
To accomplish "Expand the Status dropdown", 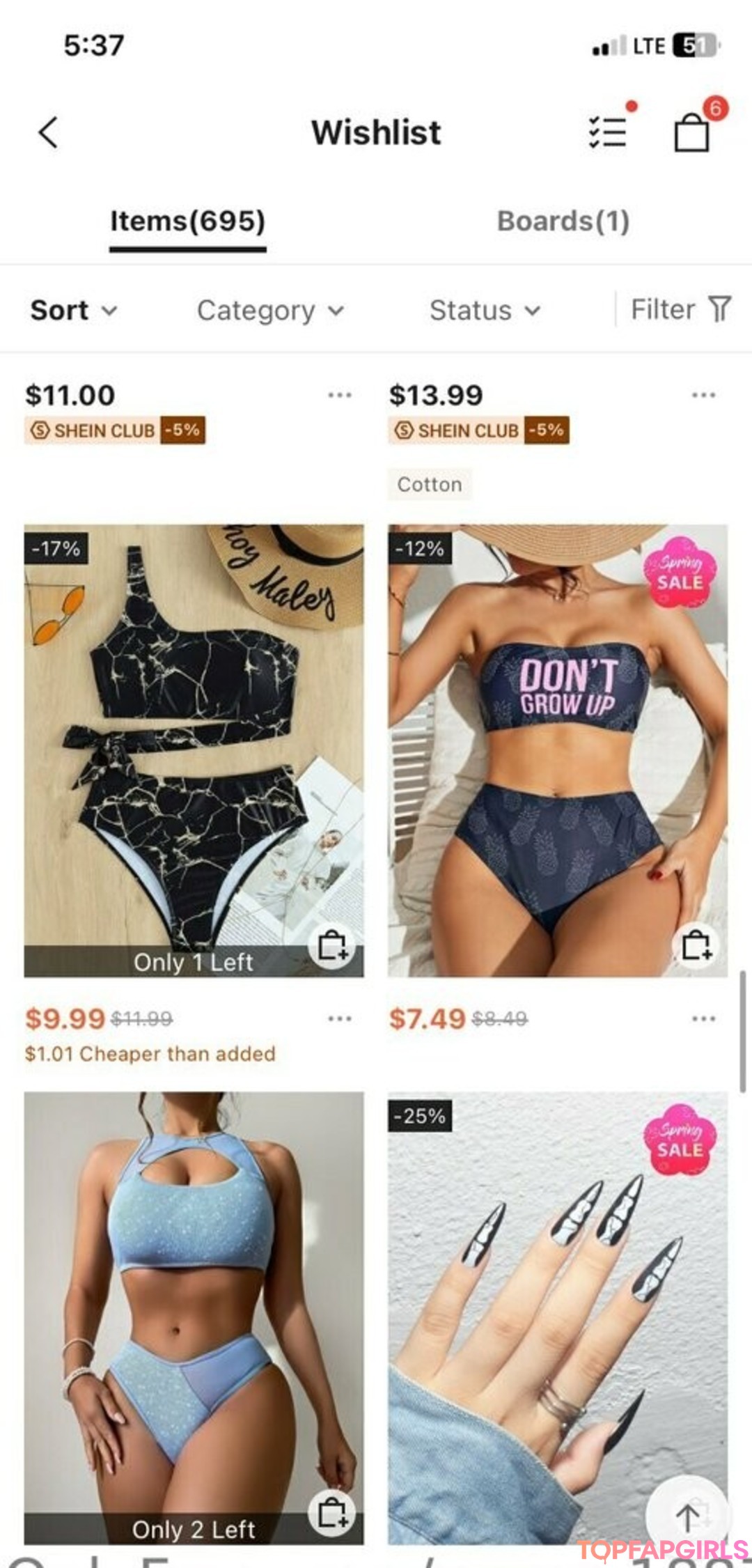I will pos(485,310).
